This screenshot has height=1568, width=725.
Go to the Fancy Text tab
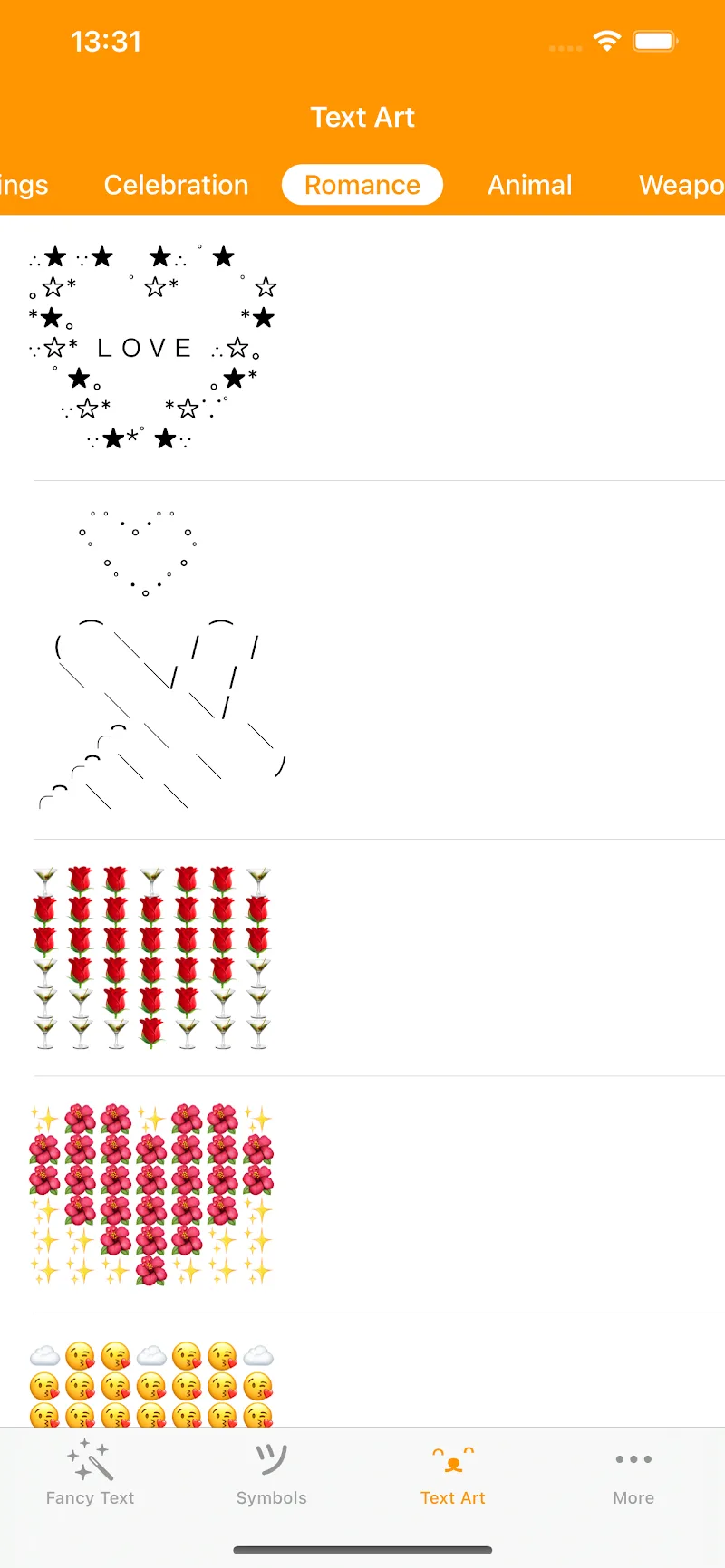(x=91, y=1473)
